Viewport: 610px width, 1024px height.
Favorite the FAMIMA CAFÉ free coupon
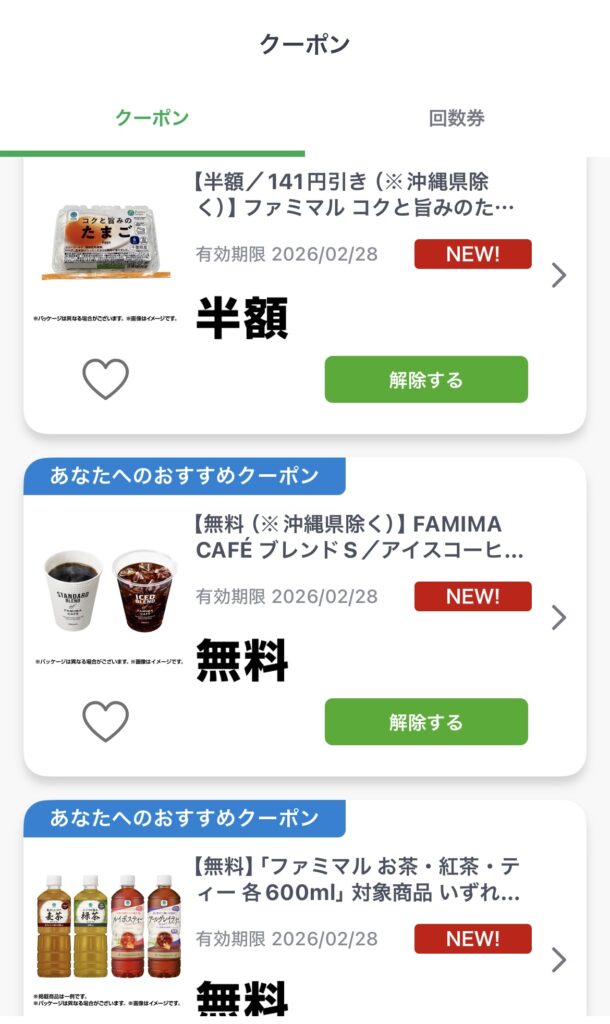[105, 721]
